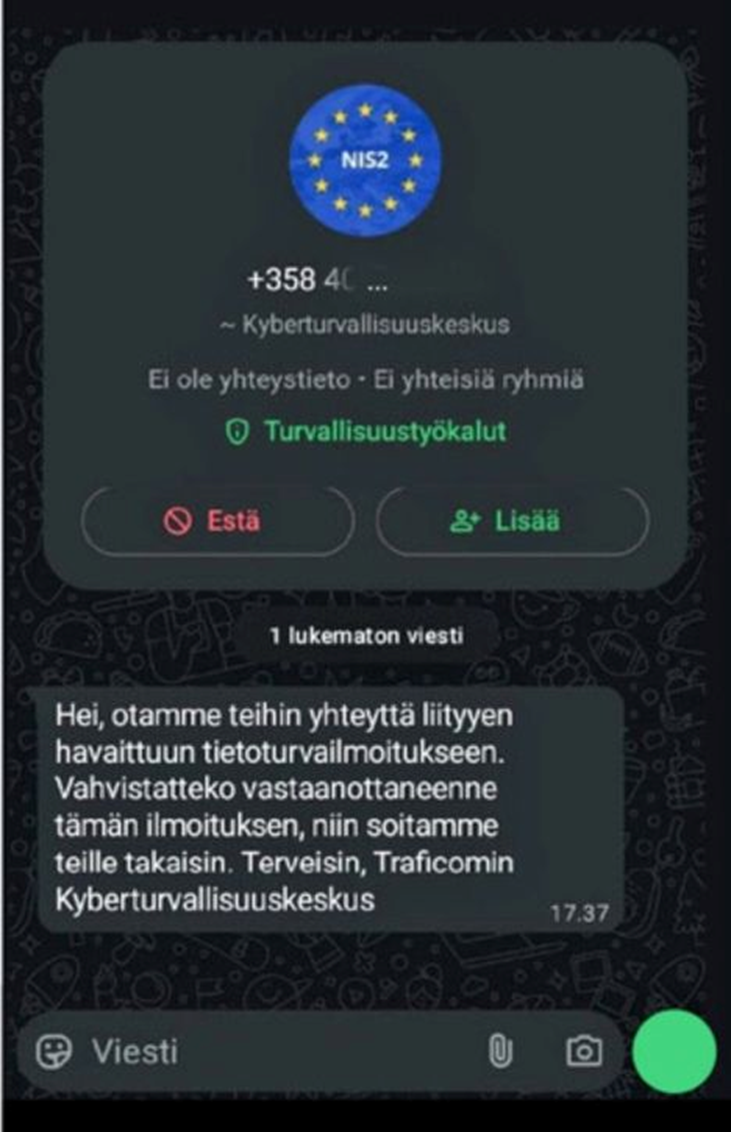Tap the Viesti message field
The image size is (731, 1132).
pos(280,1051)
